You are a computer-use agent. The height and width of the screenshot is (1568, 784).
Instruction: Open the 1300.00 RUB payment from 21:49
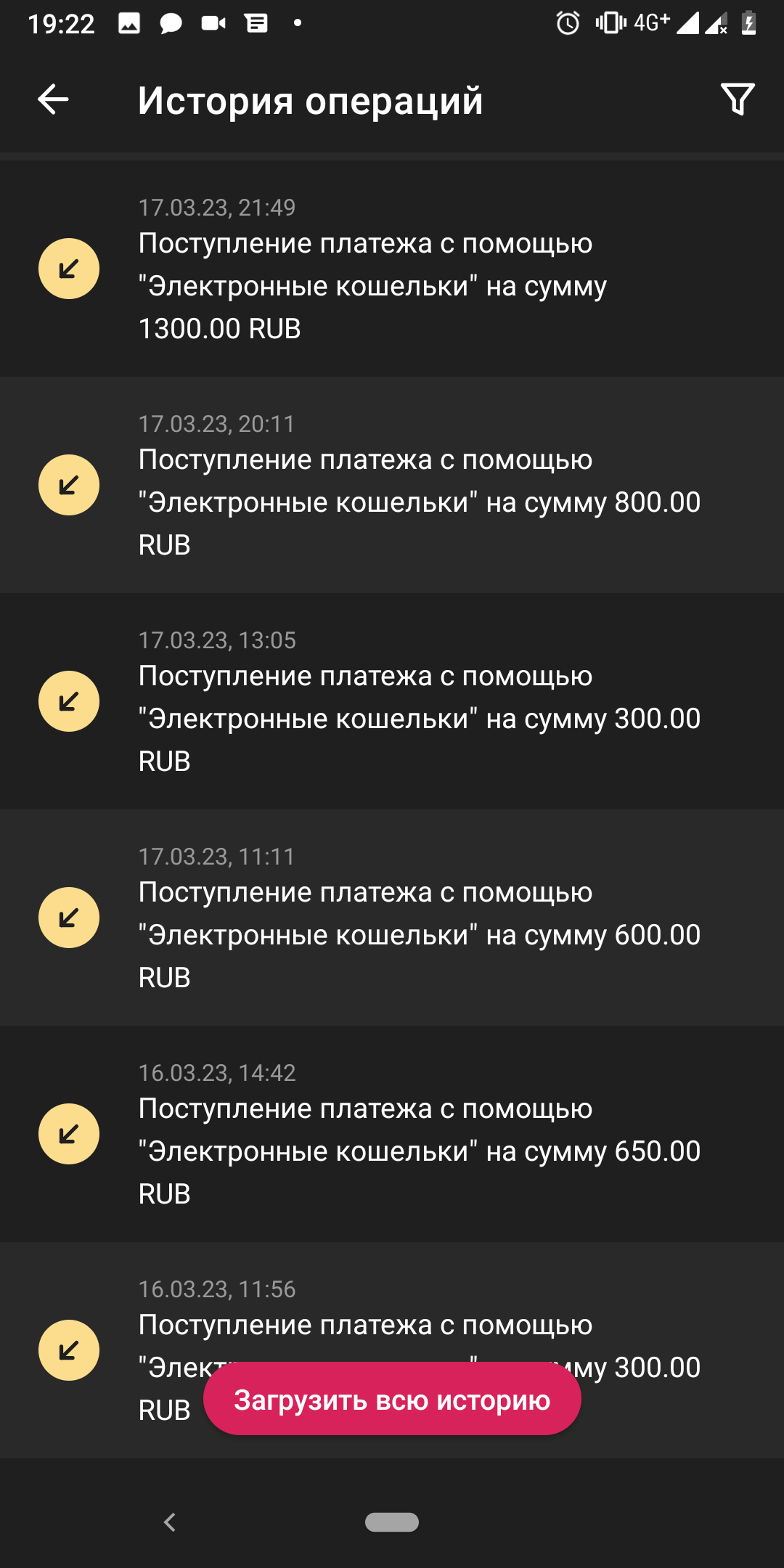pyautogui.click(x=392, y=269)
